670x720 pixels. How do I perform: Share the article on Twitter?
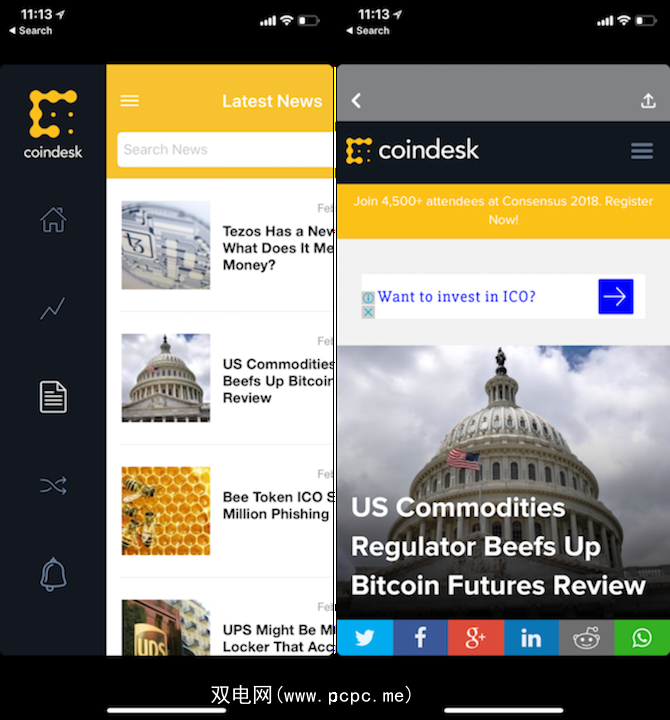[364, 638]
